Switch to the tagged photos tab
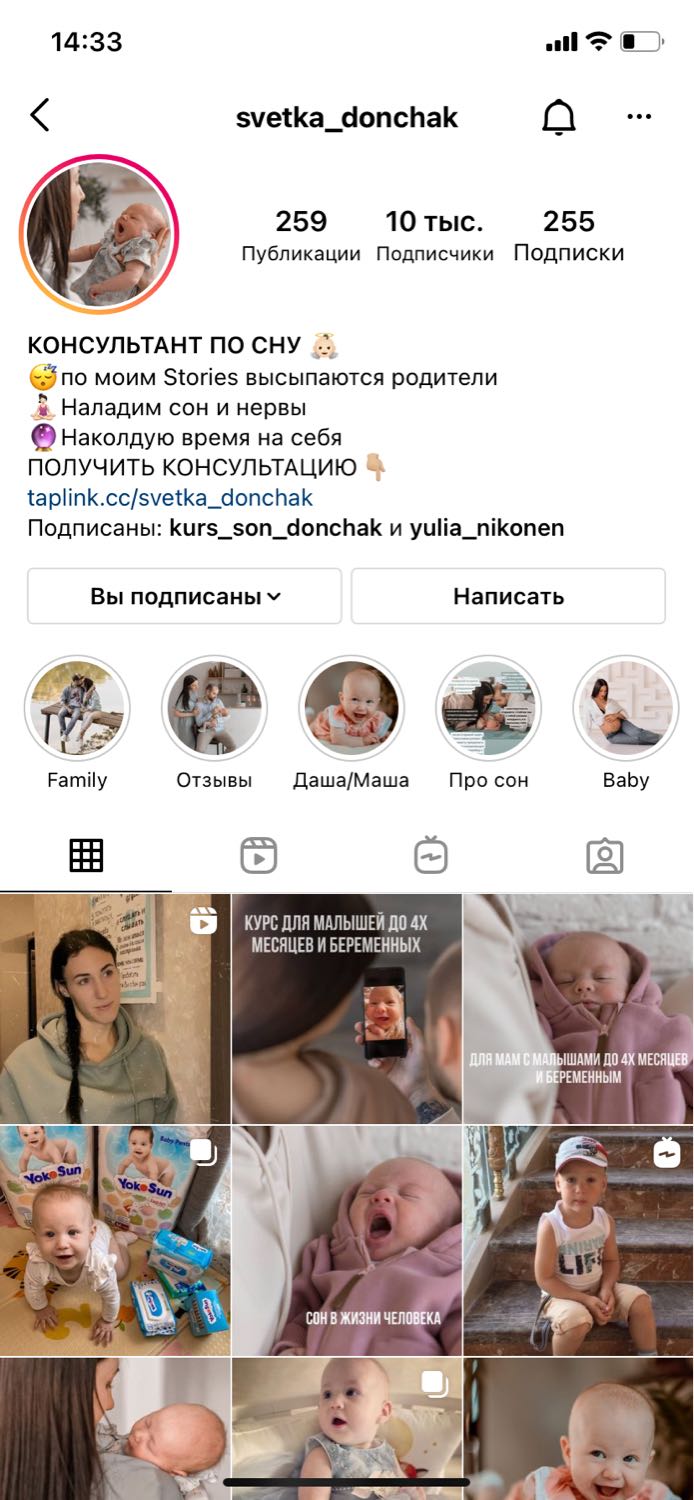694x1500 pixels. click(605, 856)
